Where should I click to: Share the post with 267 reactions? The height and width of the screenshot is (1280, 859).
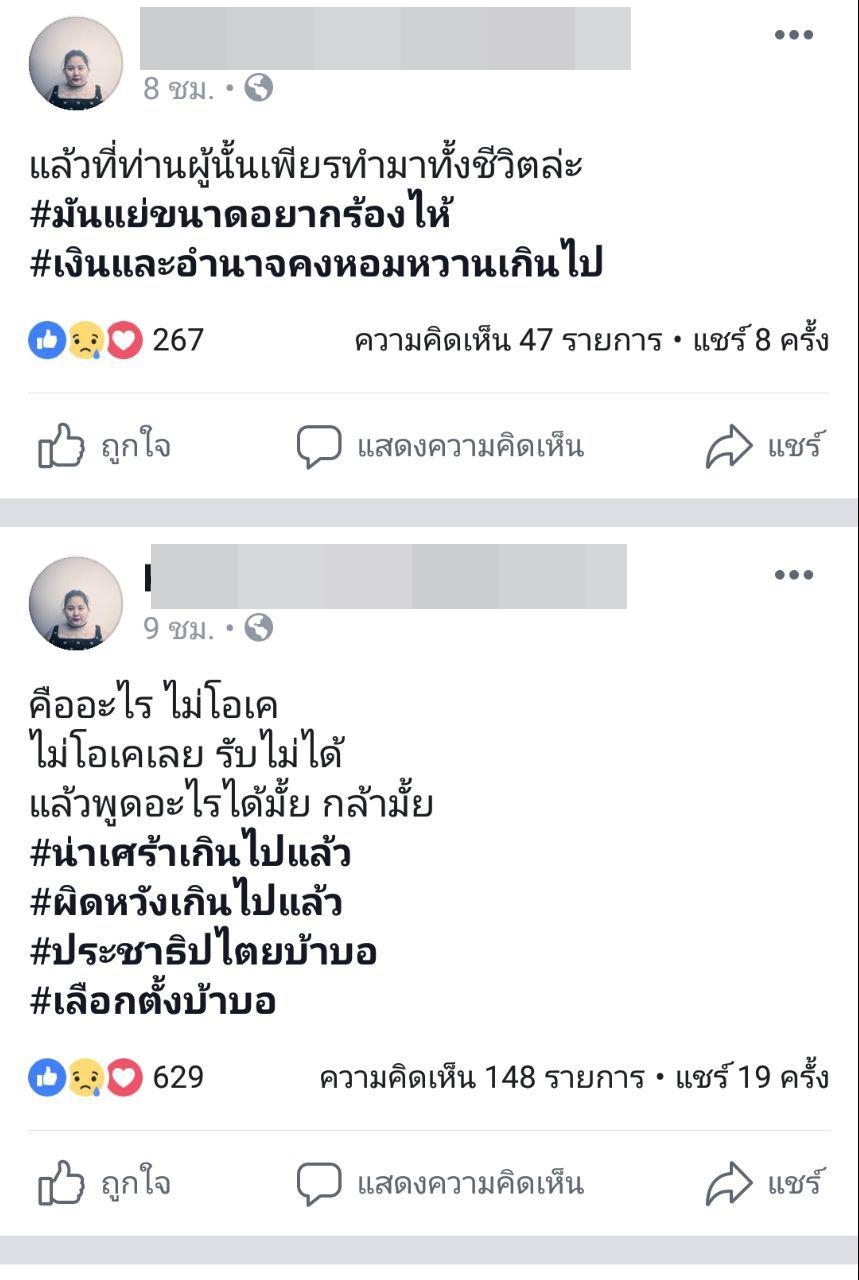[x=765, y=446]
